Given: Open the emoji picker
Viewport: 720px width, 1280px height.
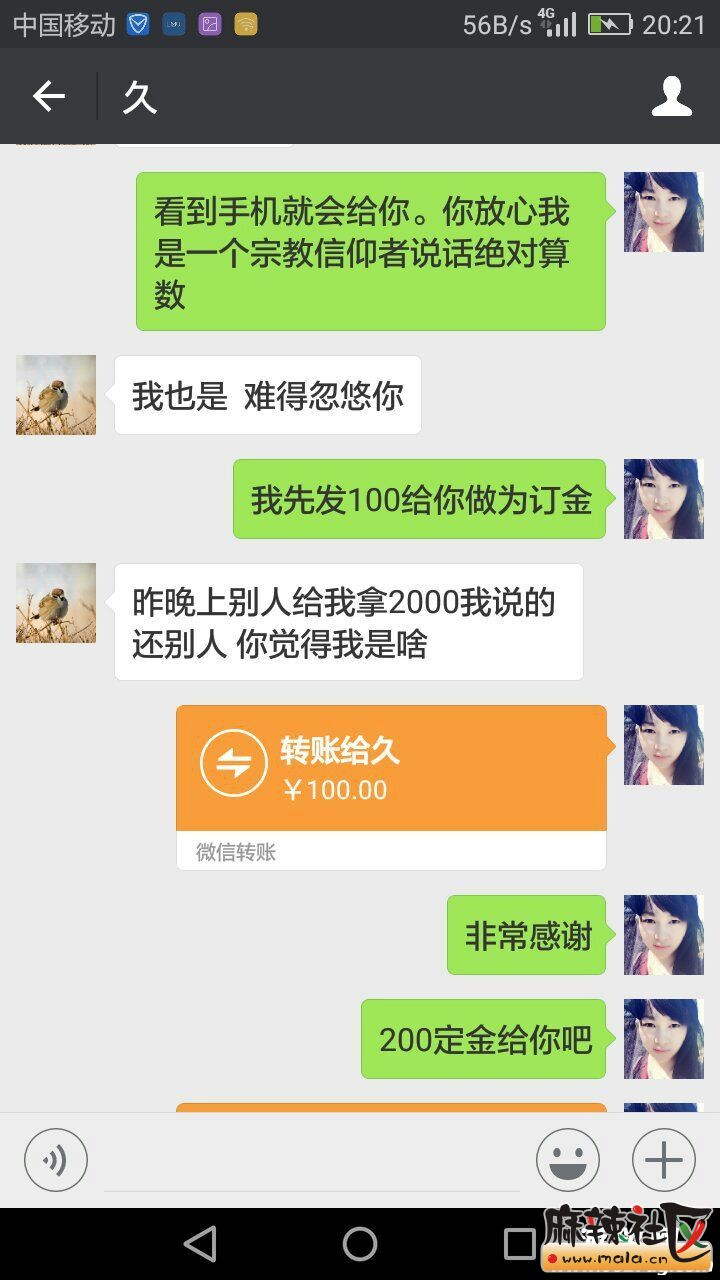Looking at the screenshot, I should pyautogui.click(x=567, y=1160).
